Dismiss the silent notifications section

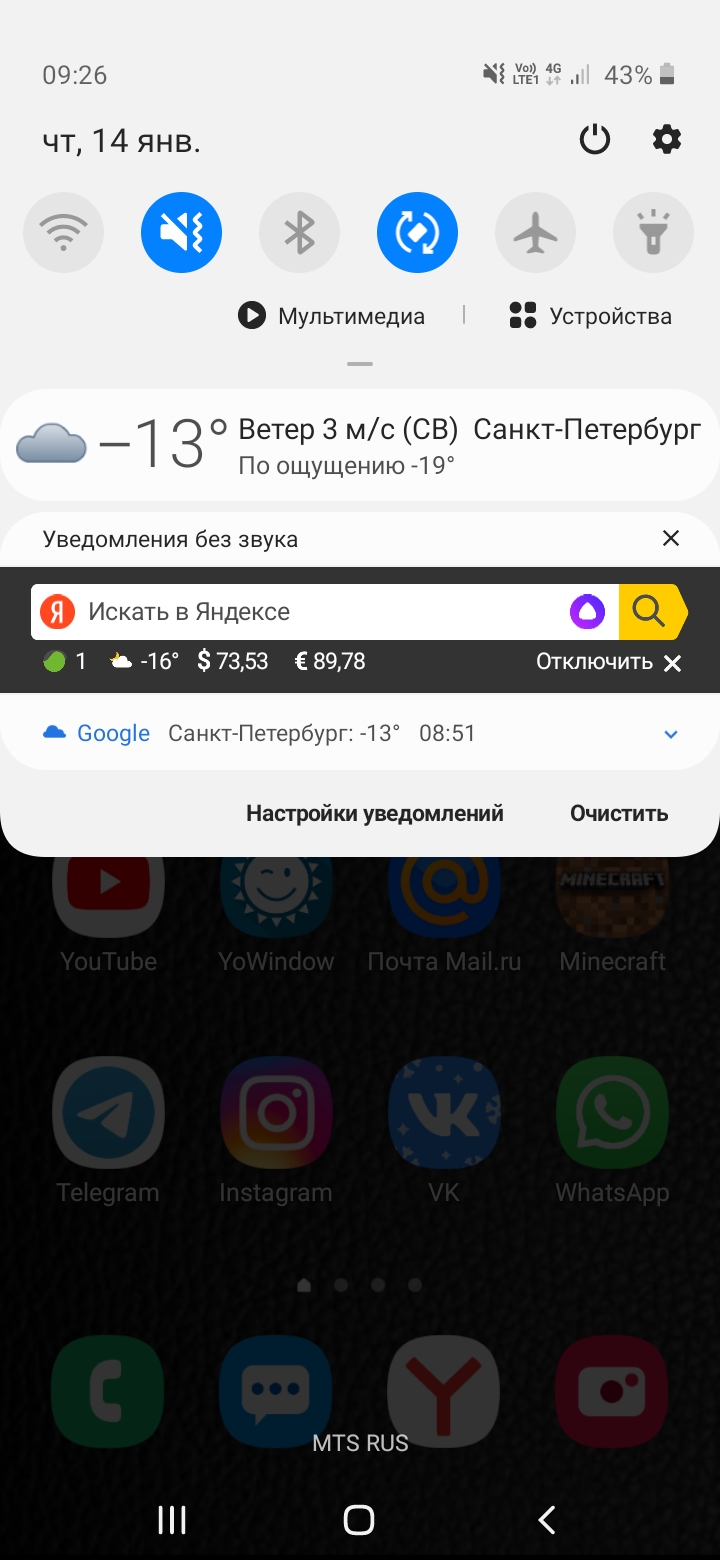(671, 539)
